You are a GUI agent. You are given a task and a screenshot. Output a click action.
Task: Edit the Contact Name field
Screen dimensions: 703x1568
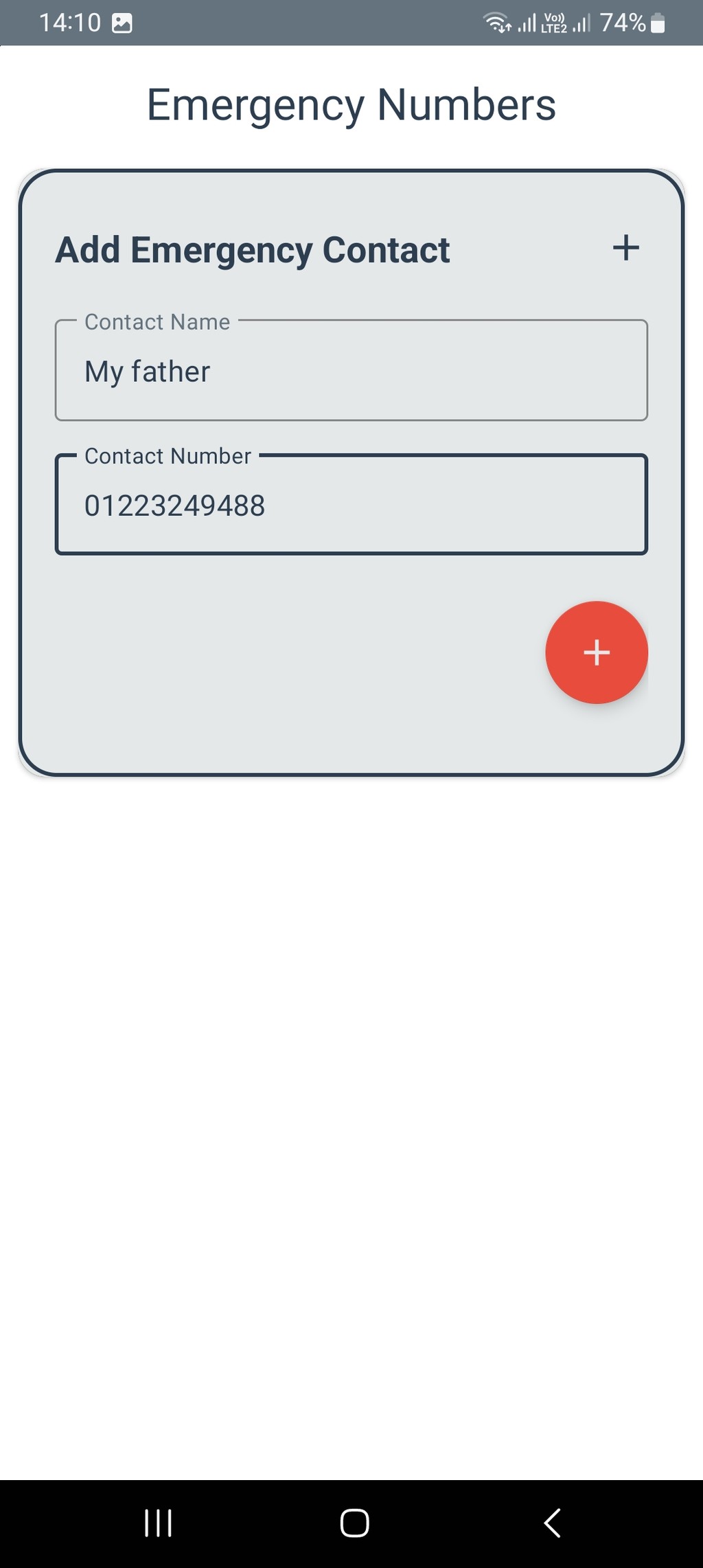click(351, 370)
